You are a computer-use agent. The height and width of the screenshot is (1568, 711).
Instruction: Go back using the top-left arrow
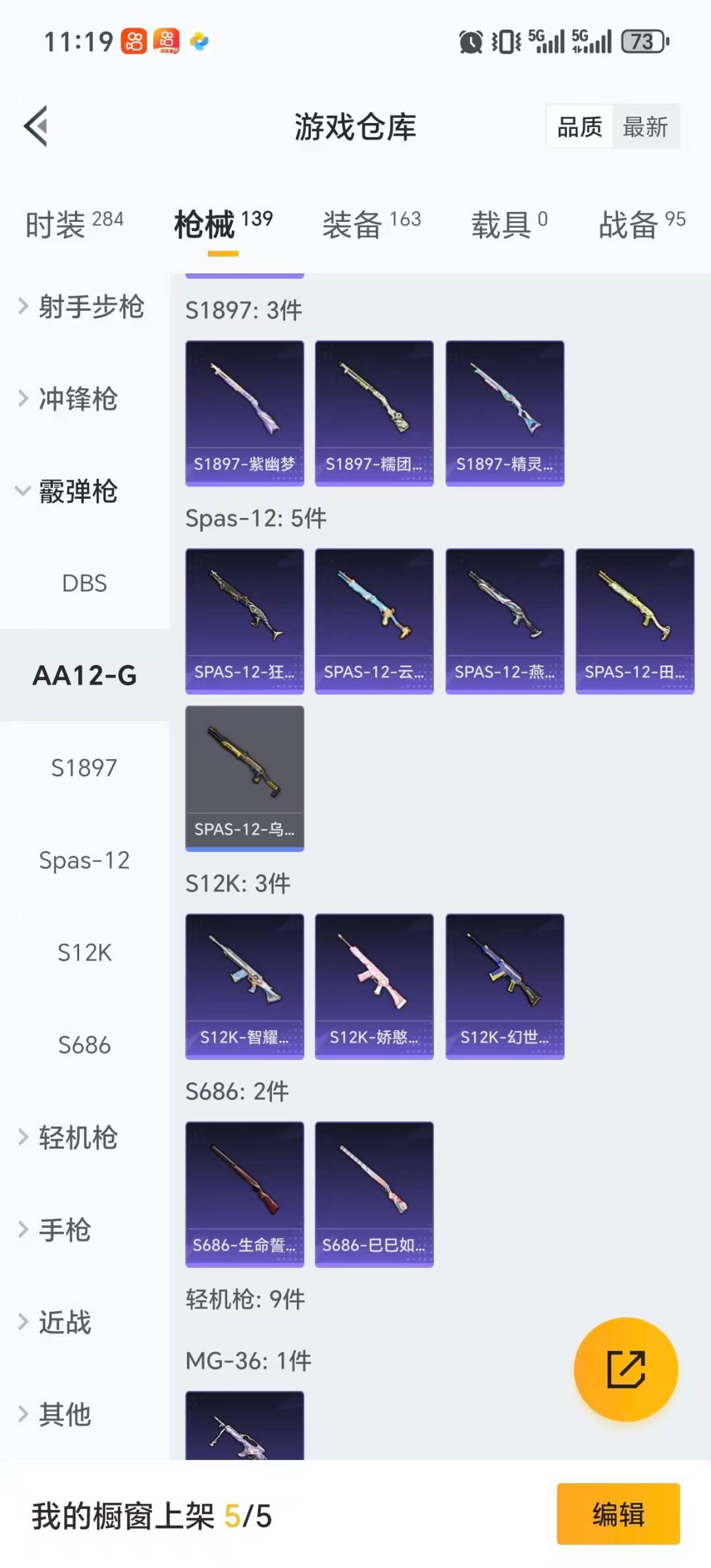coord(36,126)
